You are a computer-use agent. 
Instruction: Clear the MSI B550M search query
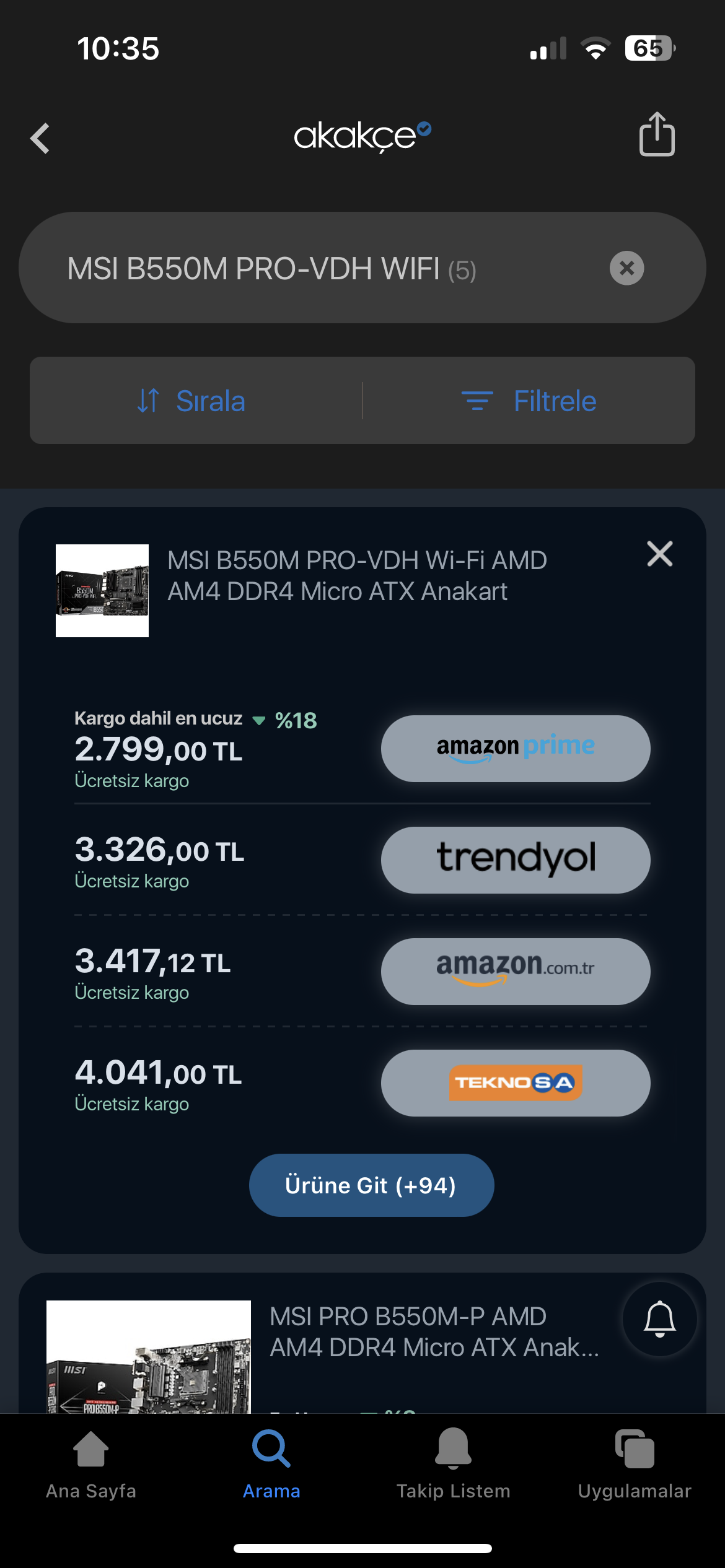(626, 268)
